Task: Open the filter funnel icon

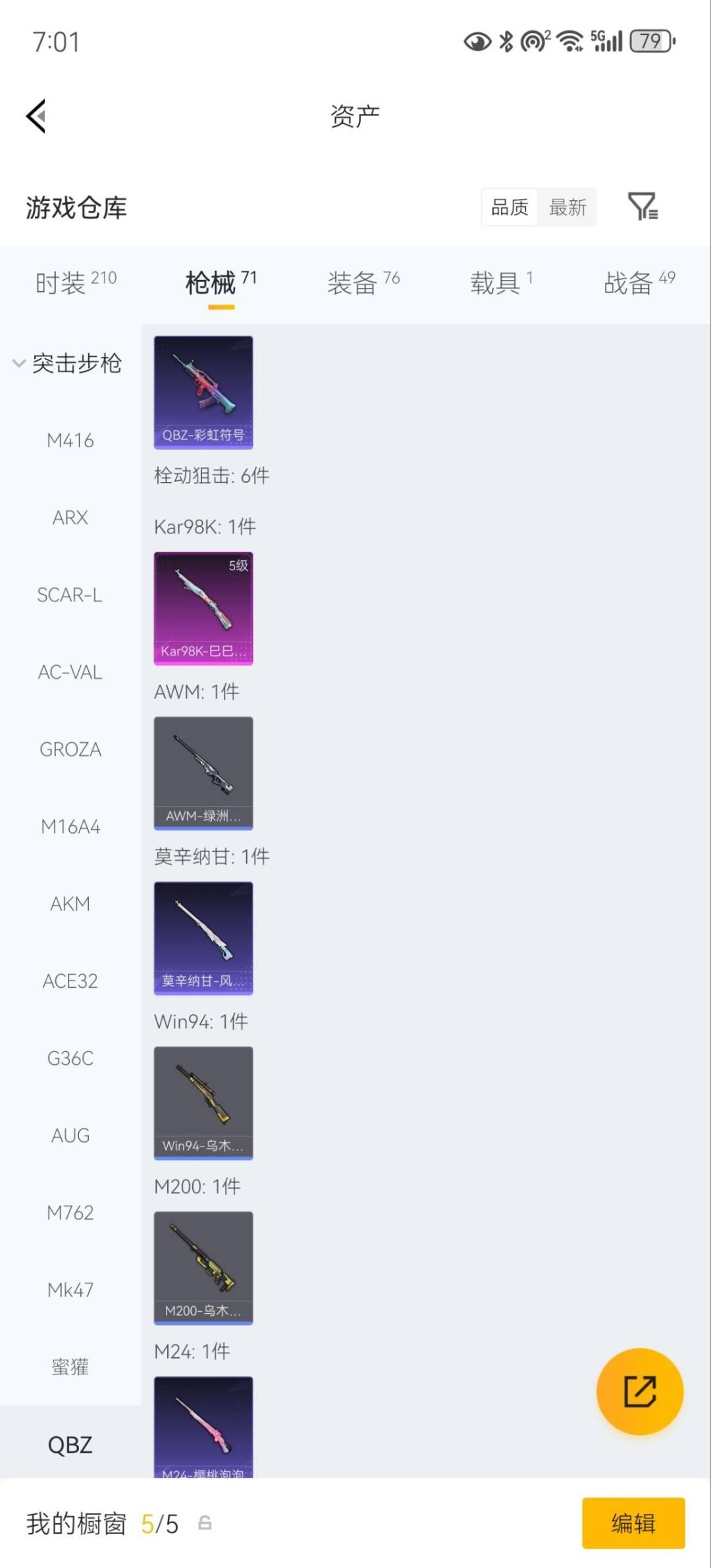Action: [643, 207]
